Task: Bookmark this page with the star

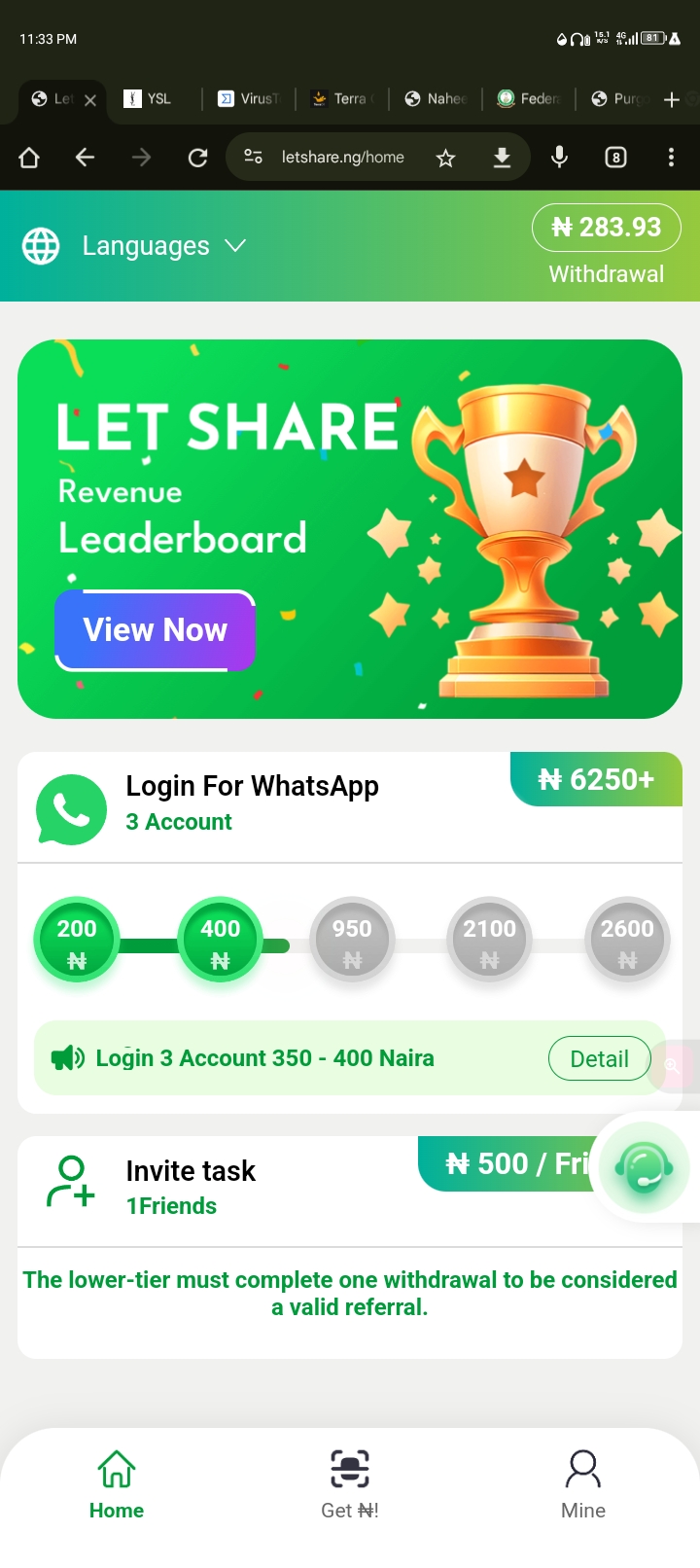Action: pos(445,158)
